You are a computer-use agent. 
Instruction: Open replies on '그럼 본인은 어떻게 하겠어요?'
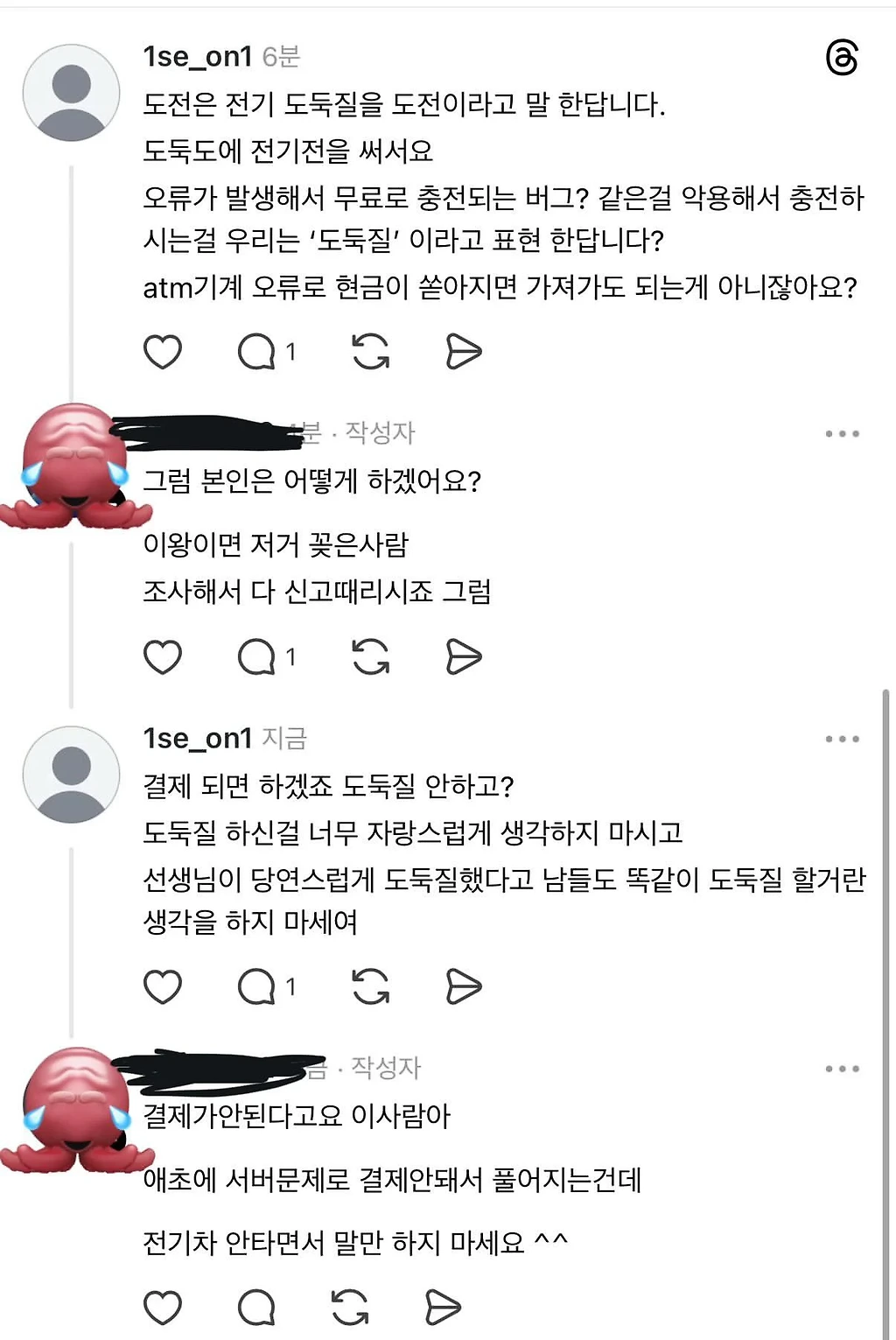pos(257,656)
